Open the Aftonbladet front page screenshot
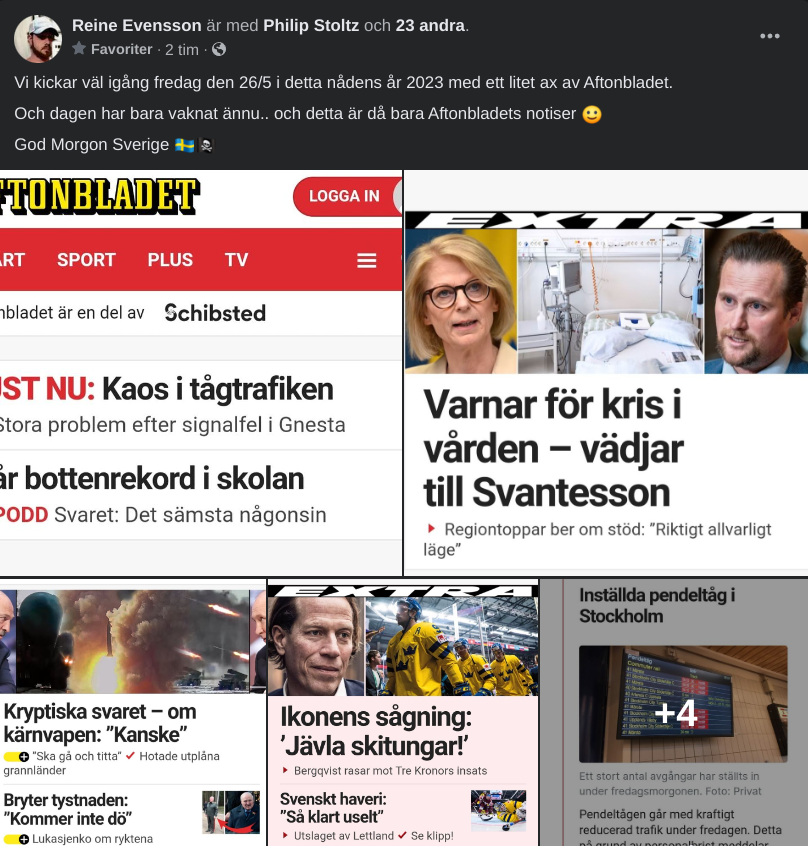 click(200, 372)
